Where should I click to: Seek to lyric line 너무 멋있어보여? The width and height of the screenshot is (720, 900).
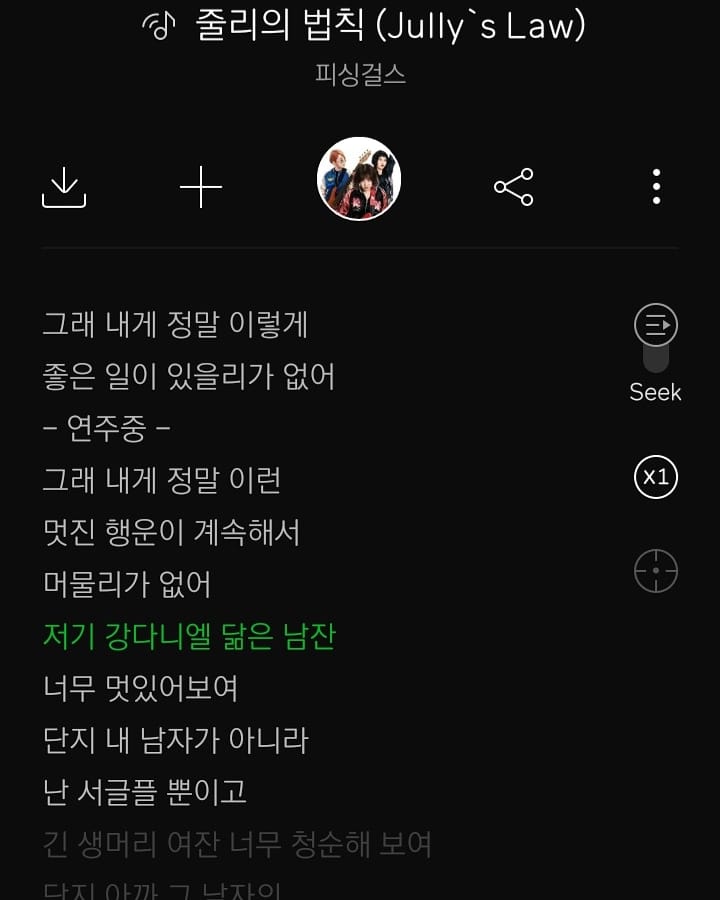[140, 688]
